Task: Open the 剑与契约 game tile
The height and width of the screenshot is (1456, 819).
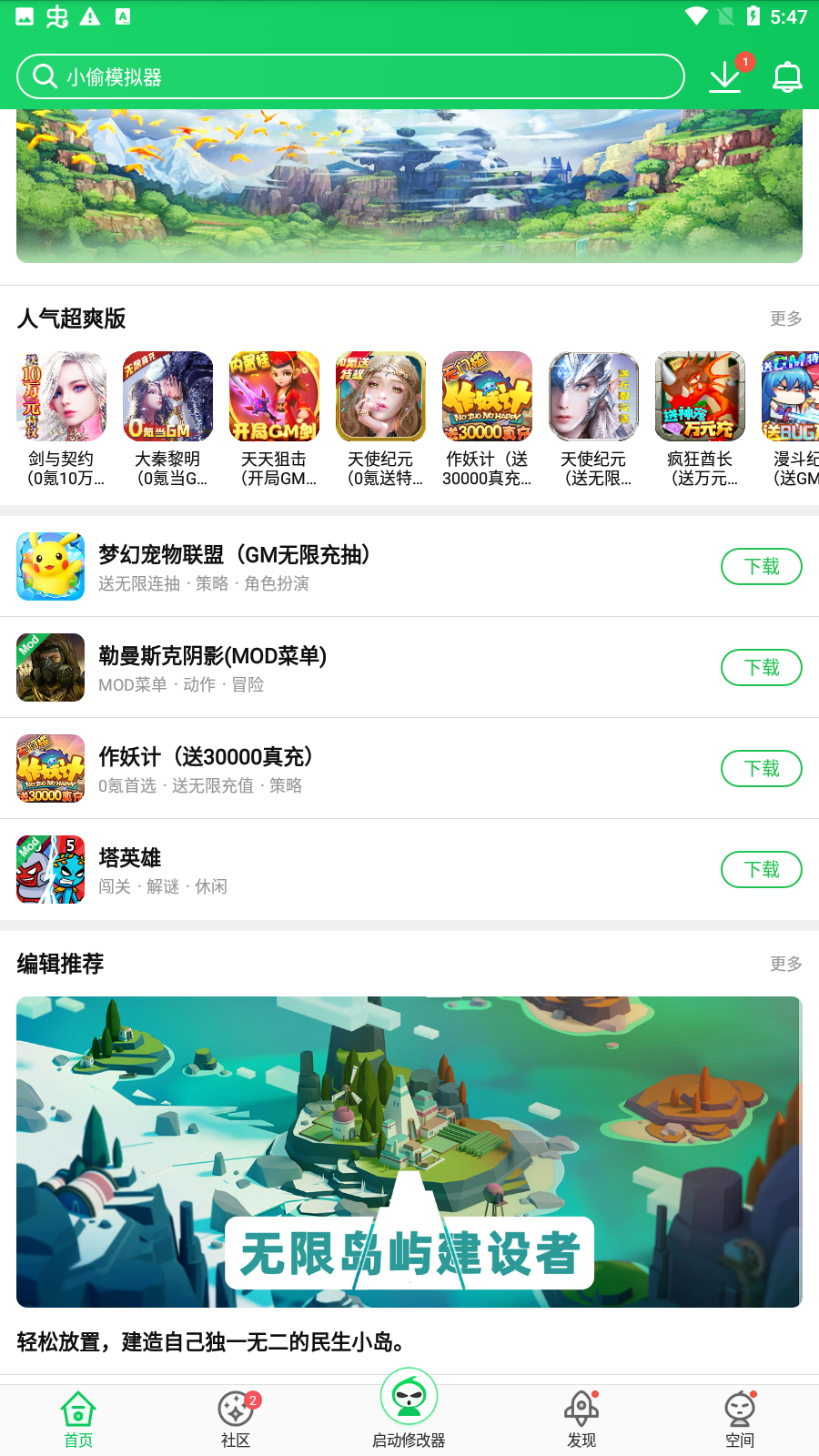Action: tap(62, 419)
